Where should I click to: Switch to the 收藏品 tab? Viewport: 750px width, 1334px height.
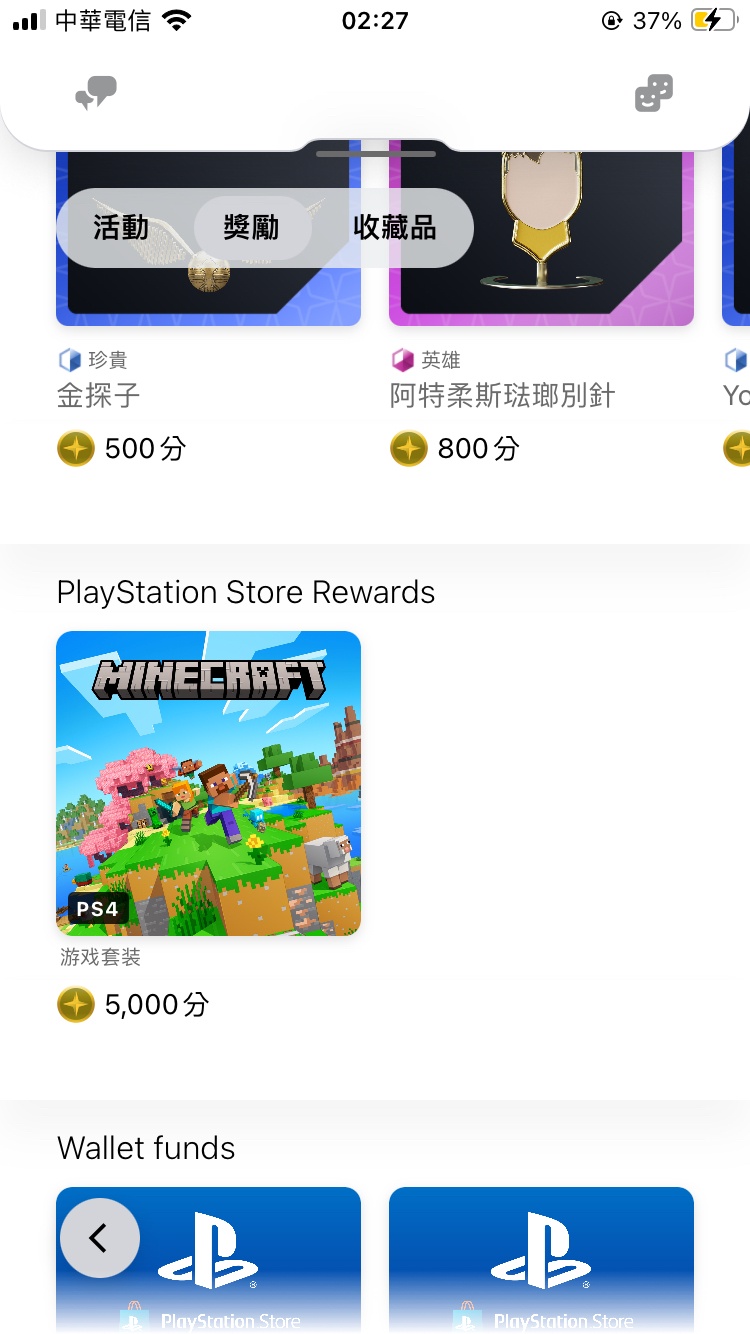pos(395,228)
